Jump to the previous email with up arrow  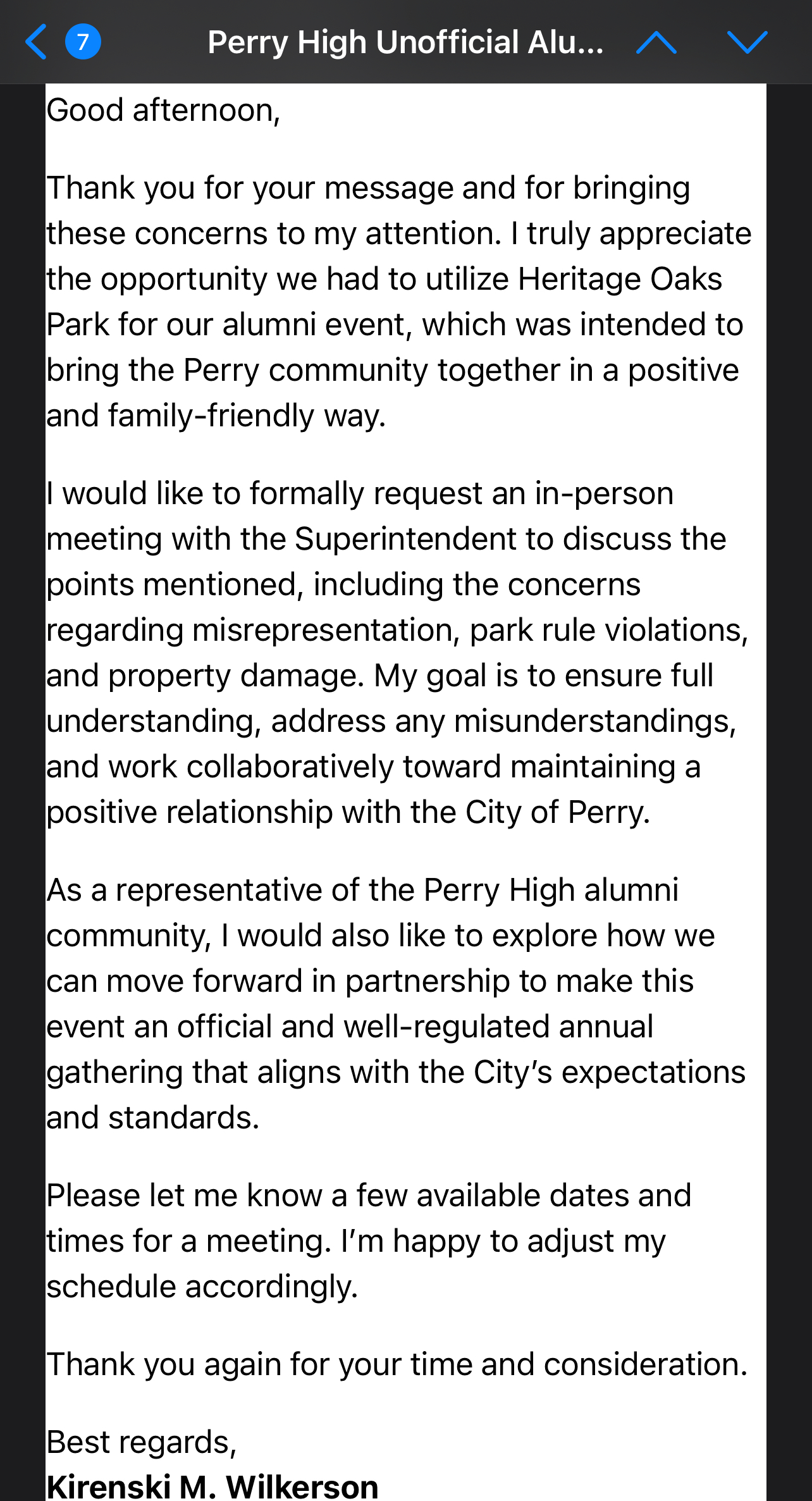pos(656,42)
